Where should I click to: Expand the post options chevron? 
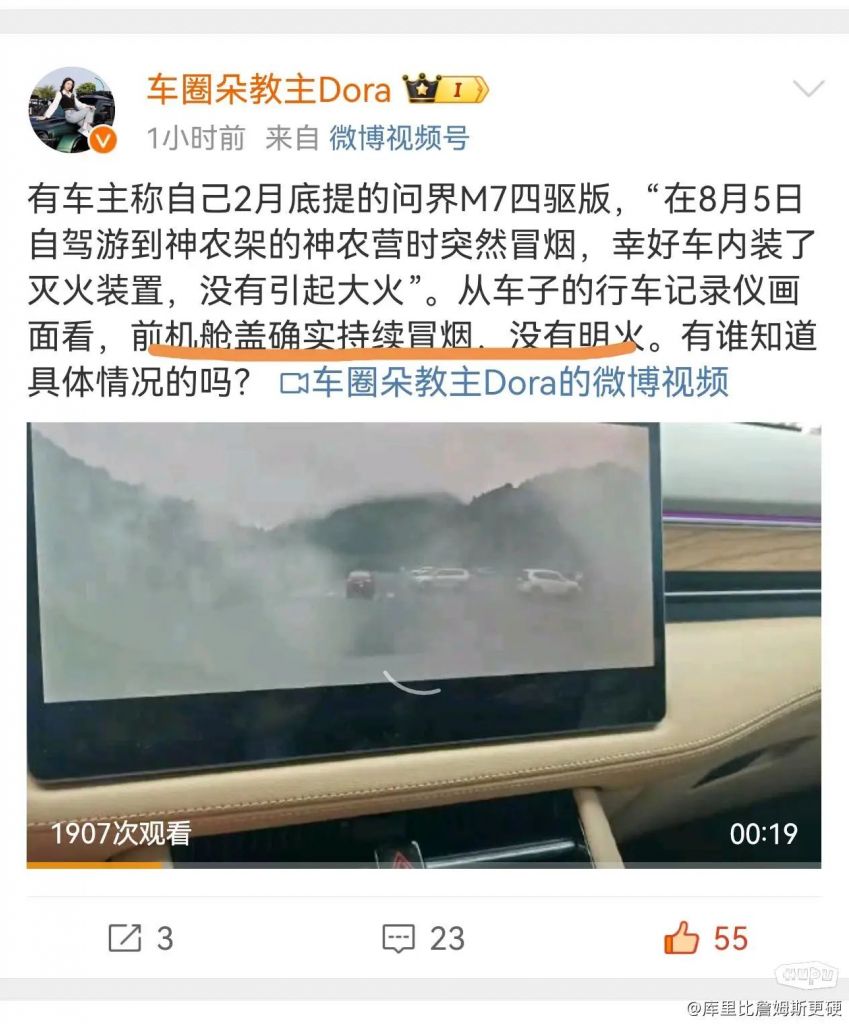click(x=807, y=89)
